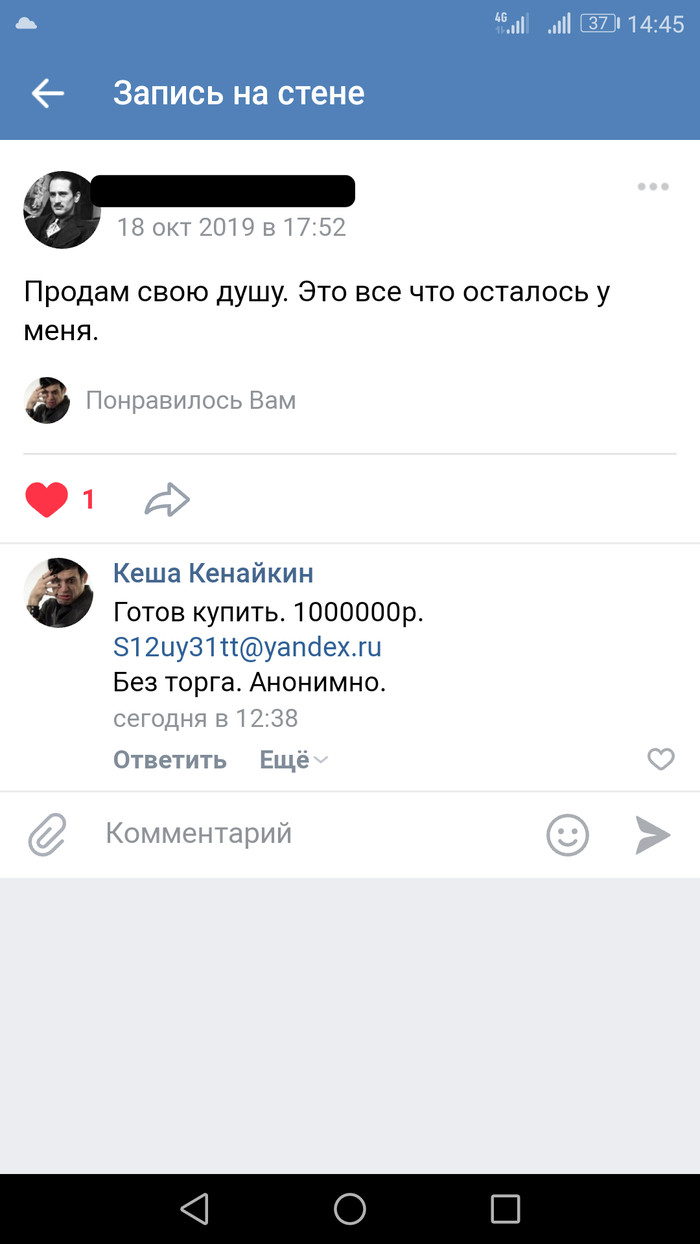700x1244 pixels.
Task: Open recent apps with the square button
Action: [505, 1209]
